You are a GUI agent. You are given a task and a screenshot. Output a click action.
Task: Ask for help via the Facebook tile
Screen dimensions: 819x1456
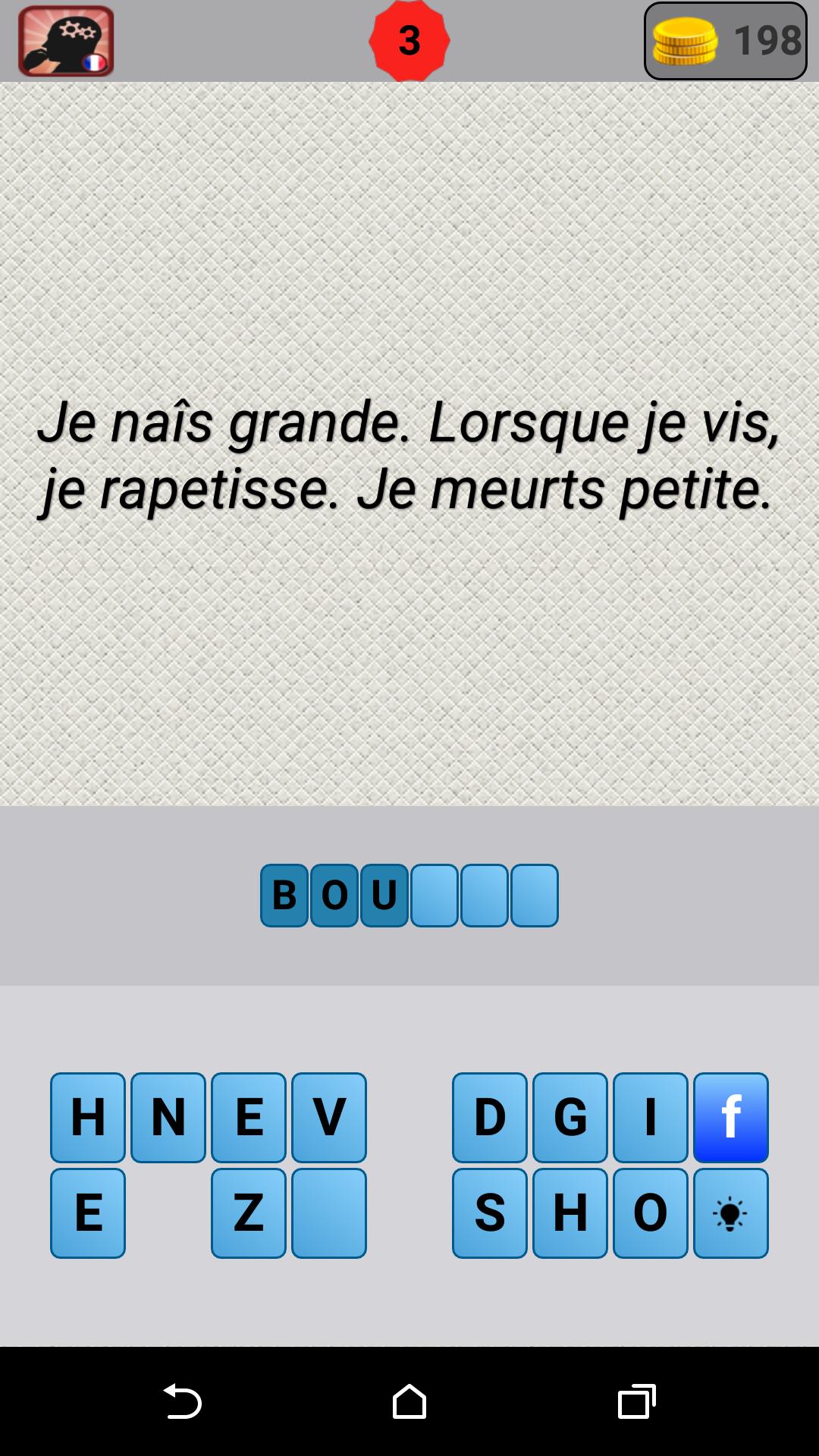(730, 1118)
